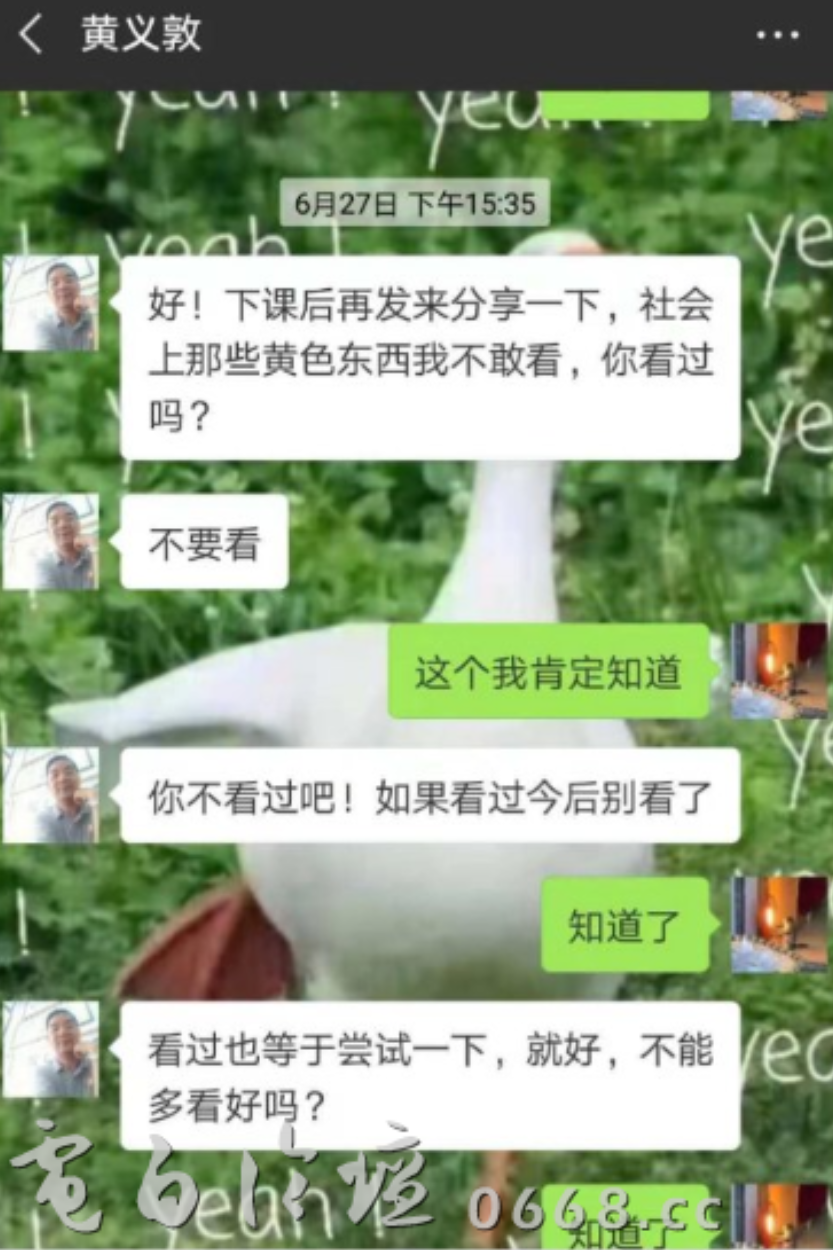Image resolution: width=833 pixels, height=1250 pixels.
Task: Go back from 黄义敦 chat
Action: (32, 35)
